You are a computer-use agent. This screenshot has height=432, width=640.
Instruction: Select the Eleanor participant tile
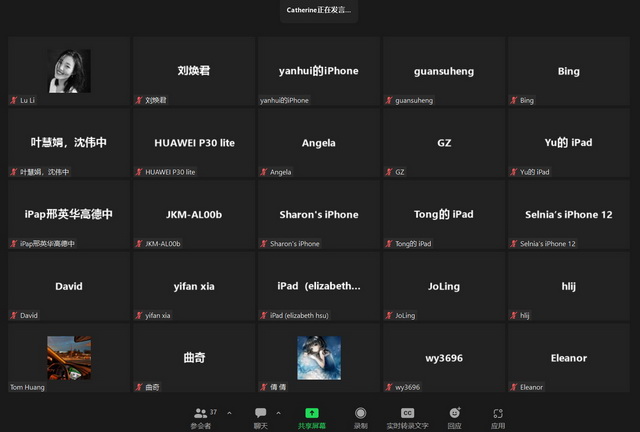click(x=569, y=357)
